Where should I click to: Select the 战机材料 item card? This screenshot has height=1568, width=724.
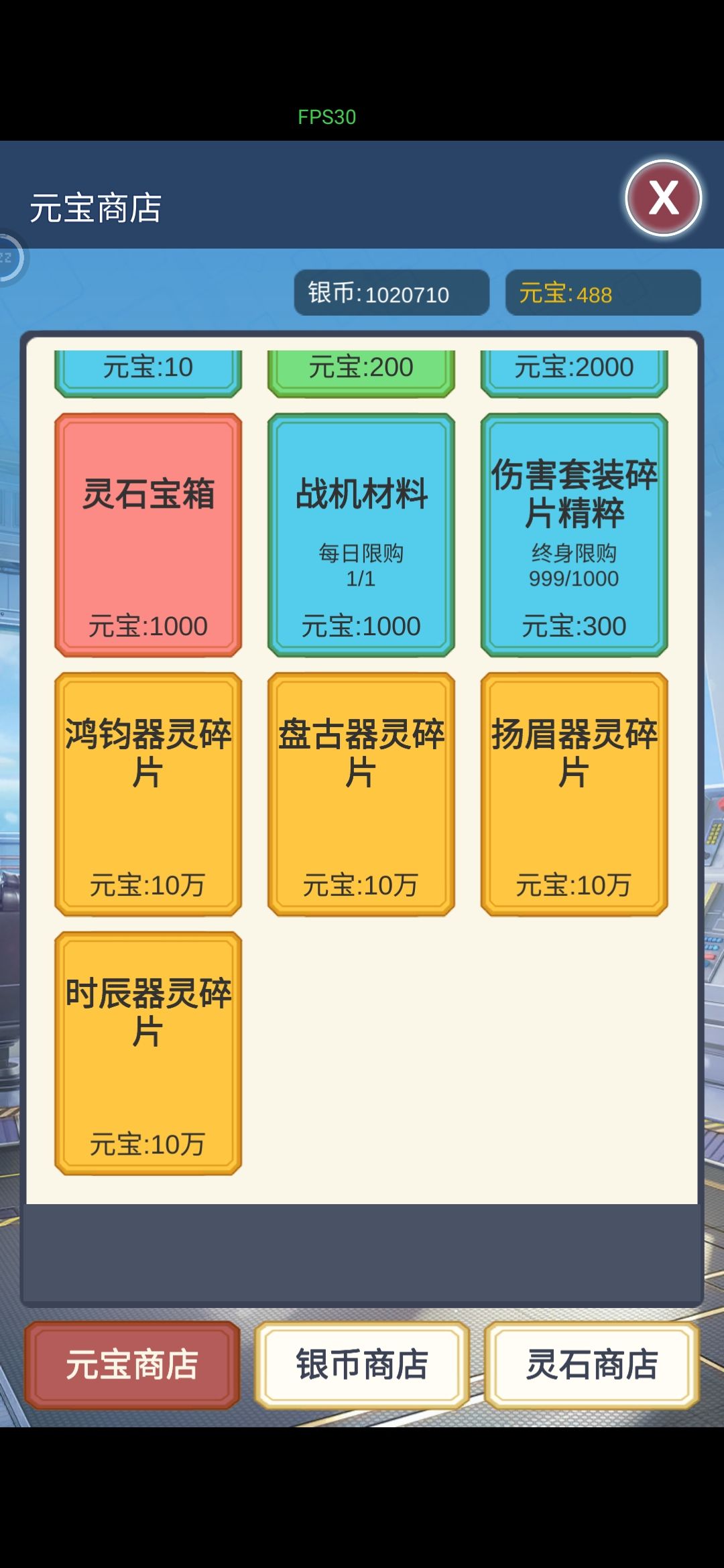[x=361, y=535]
